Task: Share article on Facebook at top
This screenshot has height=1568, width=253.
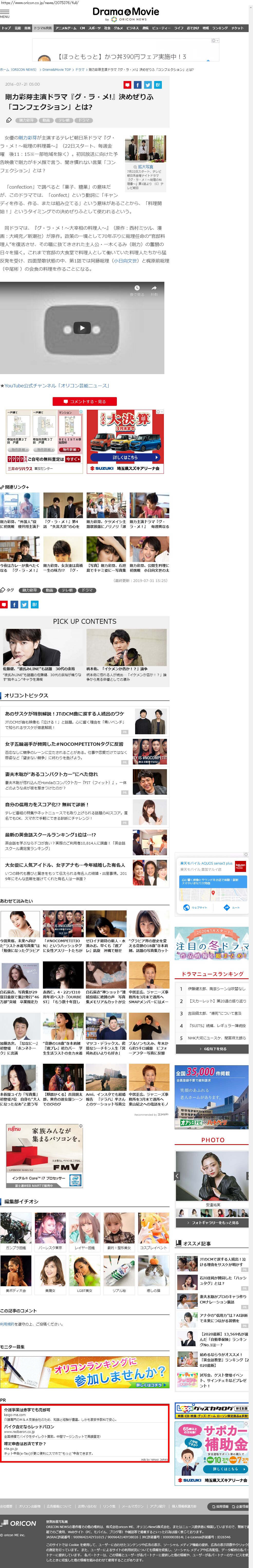Action: [x=138, y=85]
